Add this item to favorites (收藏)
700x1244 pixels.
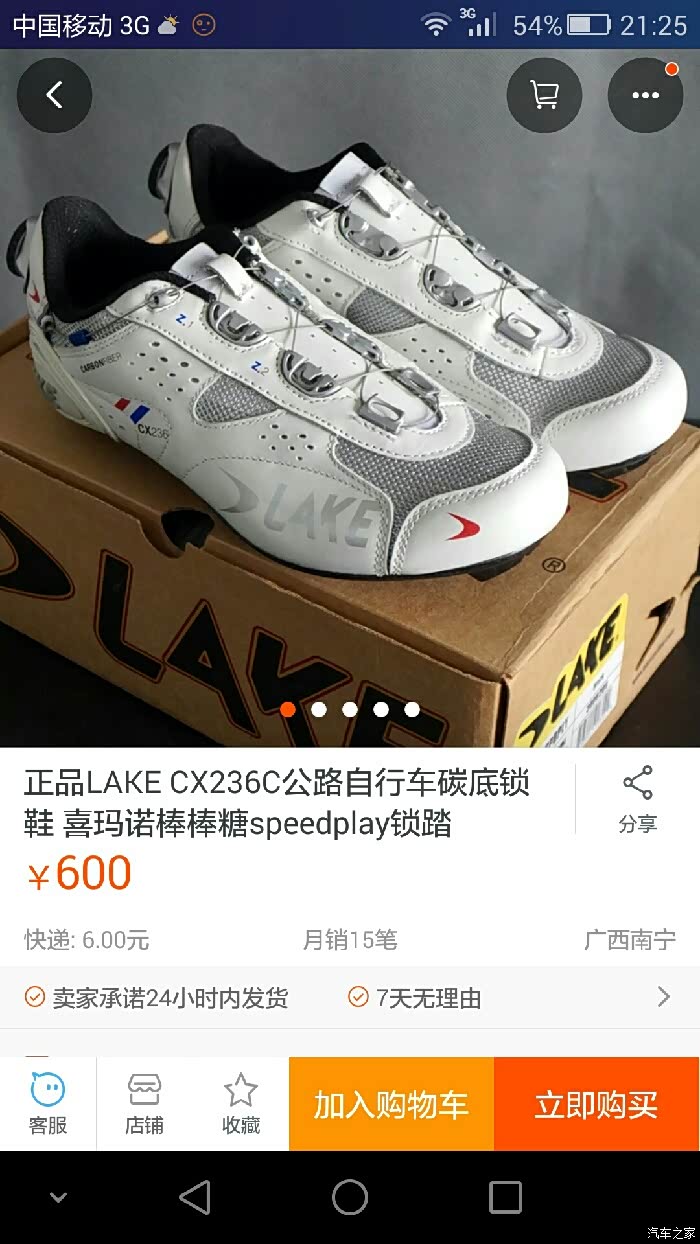click(241, 1103)
